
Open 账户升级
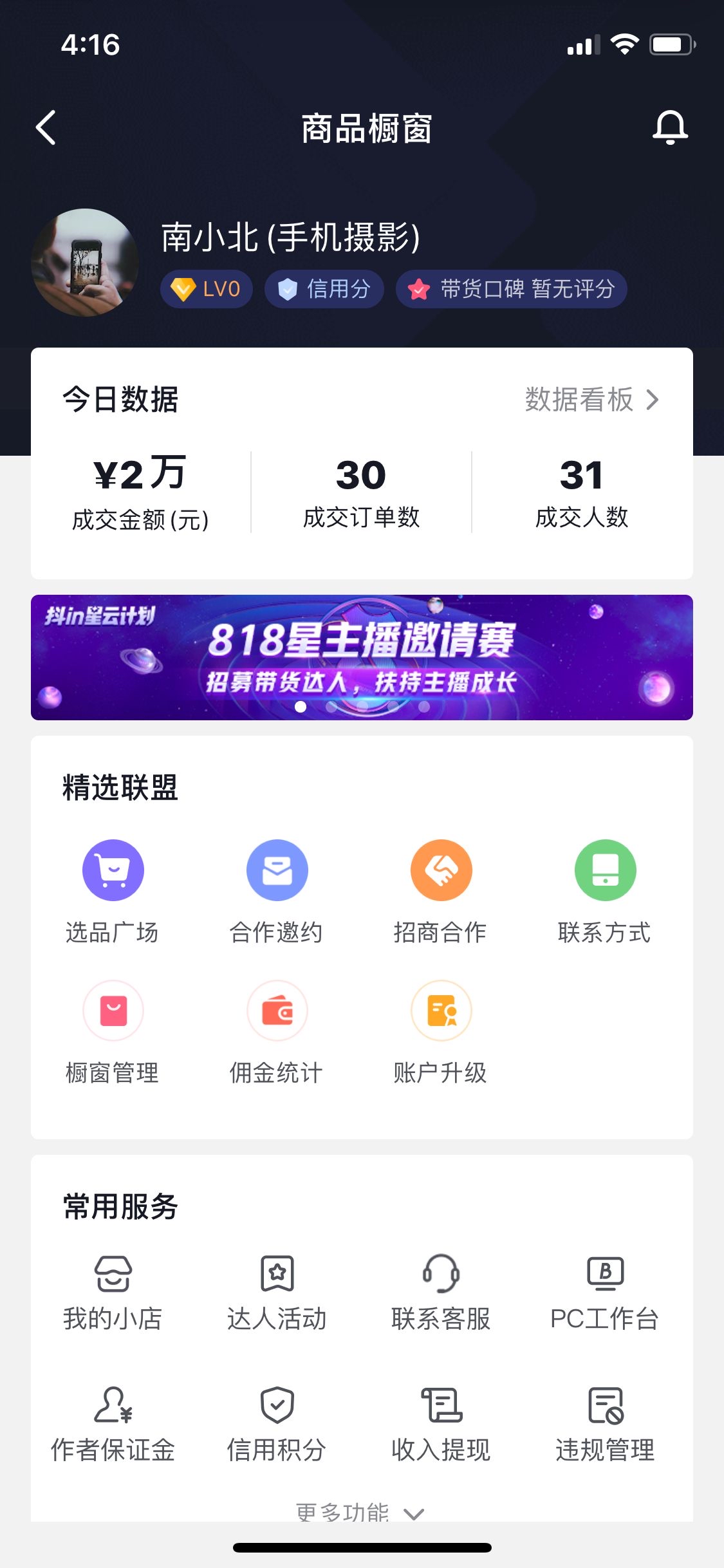click(x=441, y=1030)
